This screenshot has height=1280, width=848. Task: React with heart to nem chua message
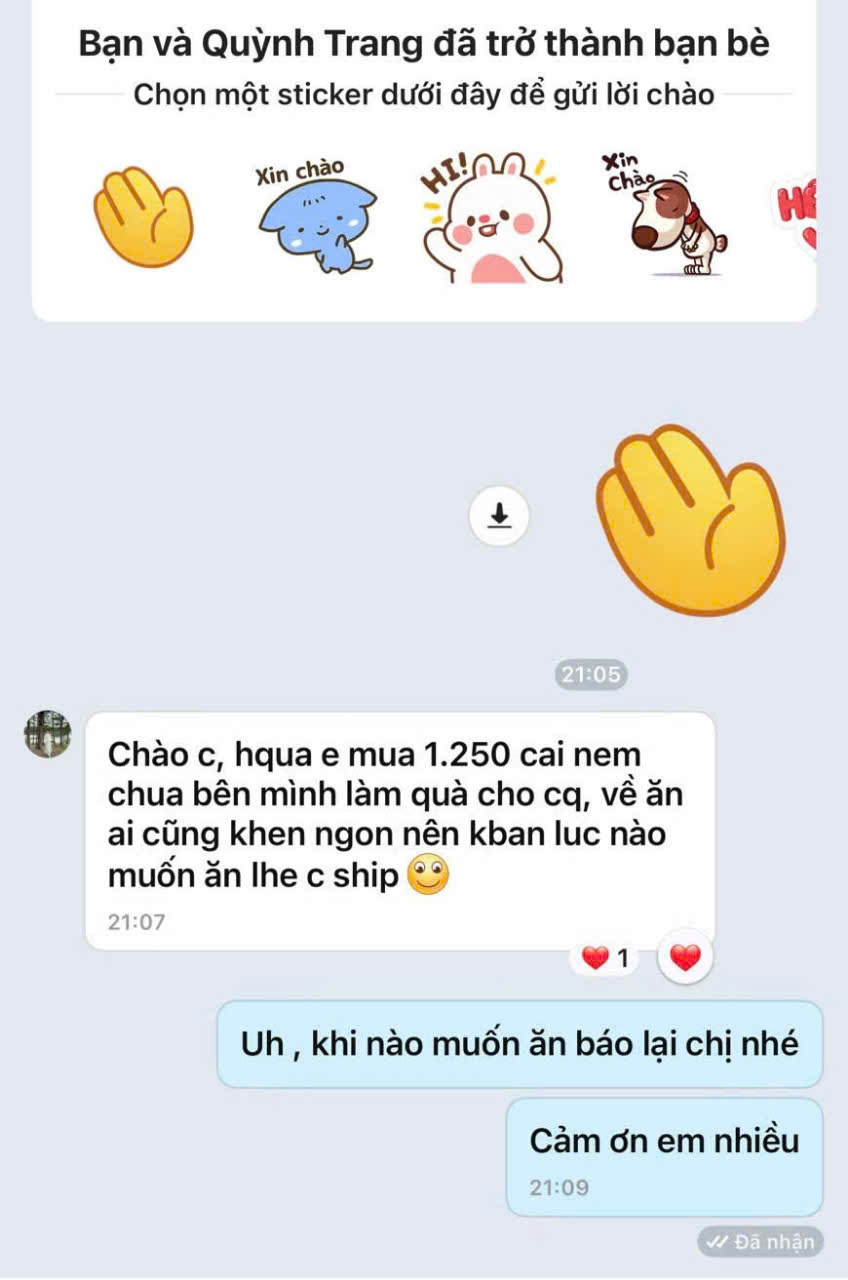[685, 959]
